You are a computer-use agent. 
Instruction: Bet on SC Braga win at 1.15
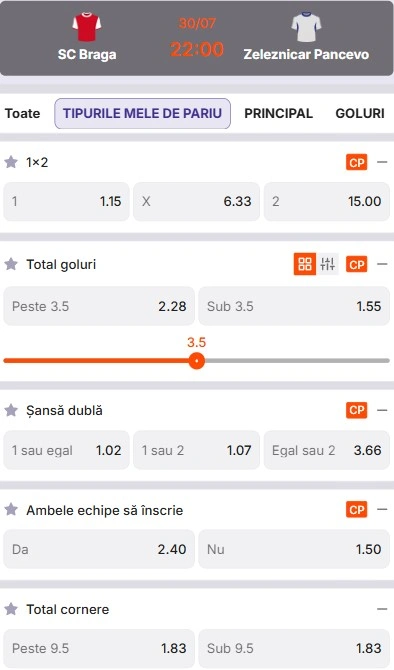click(66, 201)
